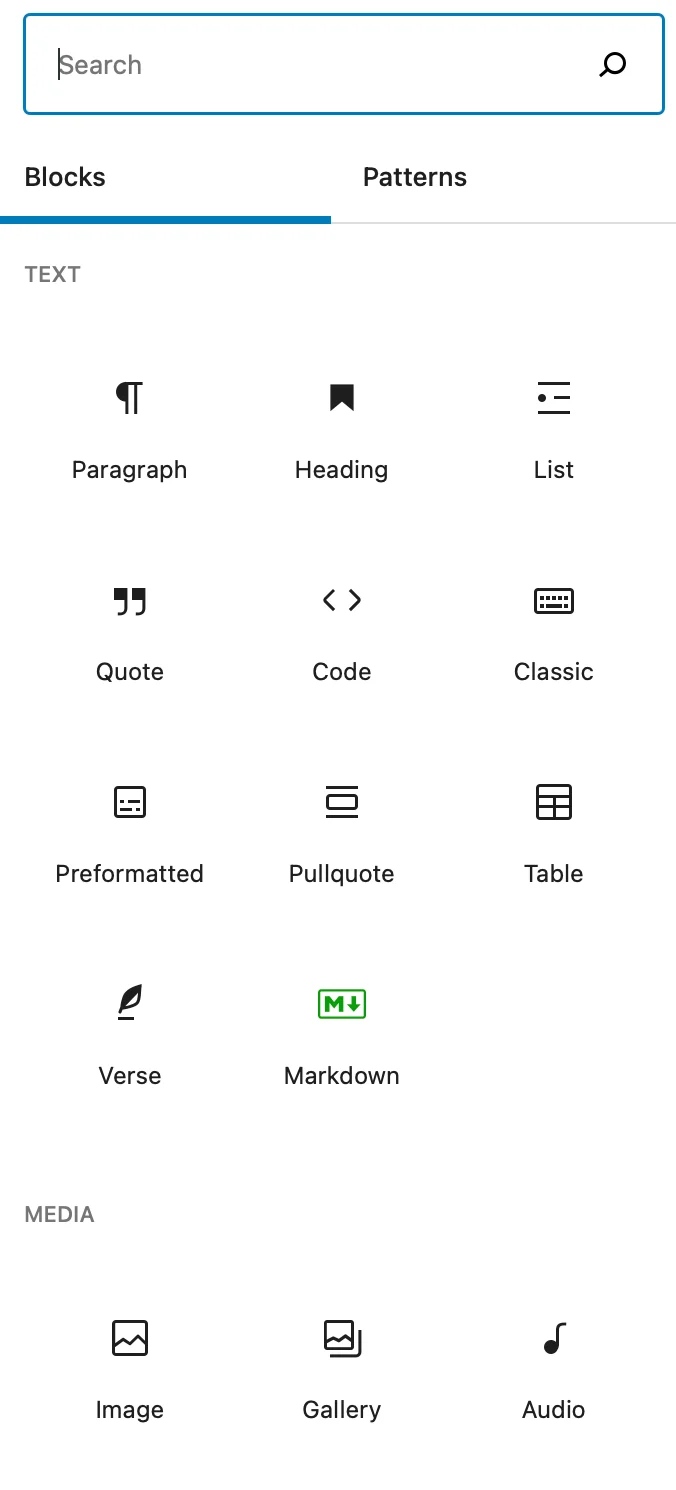Switch to the Patterns tab
Viewport: 676px width, 1490px height.
(x=414, y=177)
